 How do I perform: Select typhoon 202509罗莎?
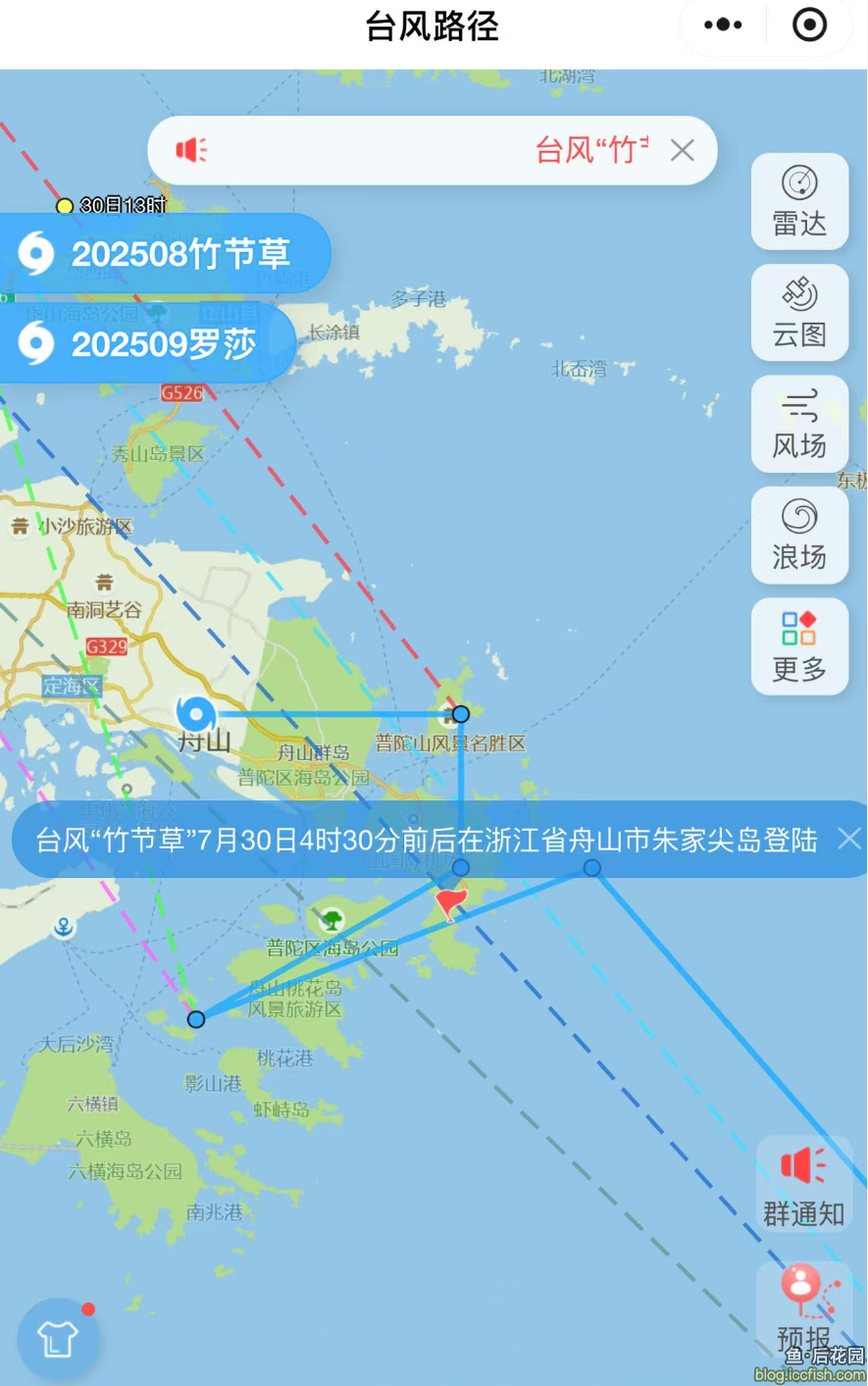(x=145, y=344)
